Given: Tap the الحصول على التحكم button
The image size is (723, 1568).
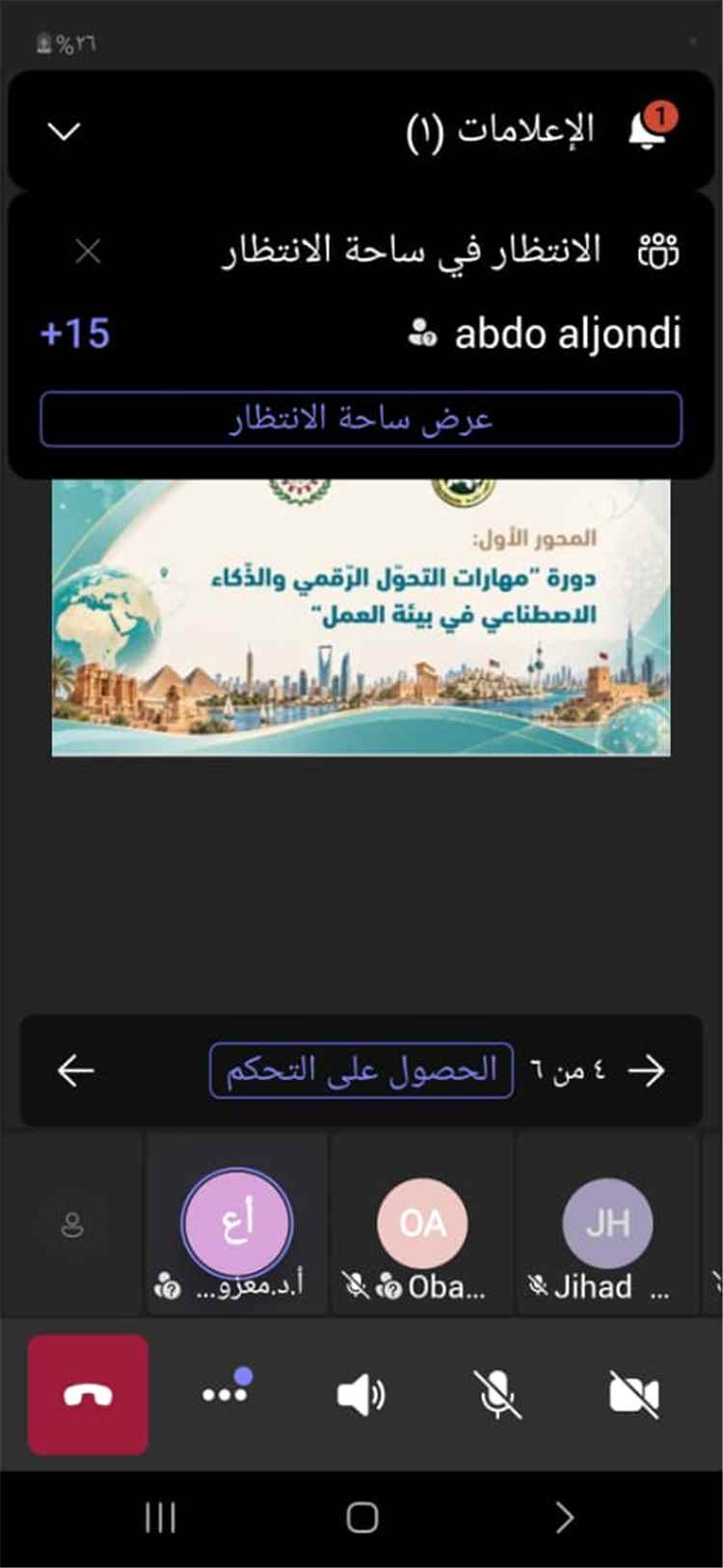Looking at the screenshot, I should [x=361, y=1070].
